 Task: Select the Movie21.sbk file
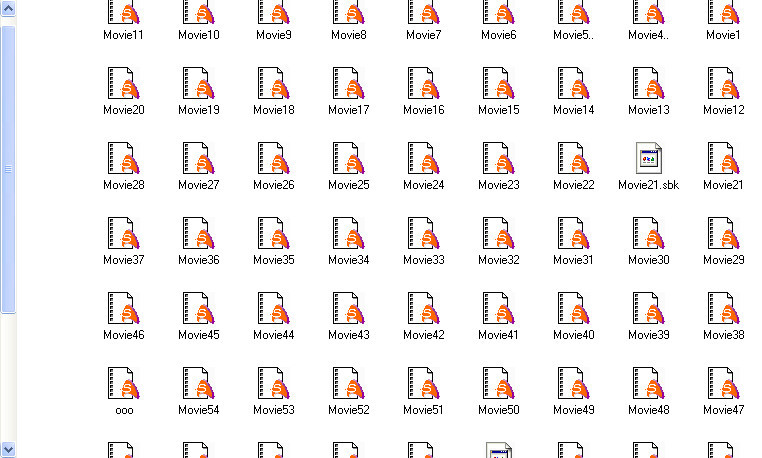click(x=648, y=159)
